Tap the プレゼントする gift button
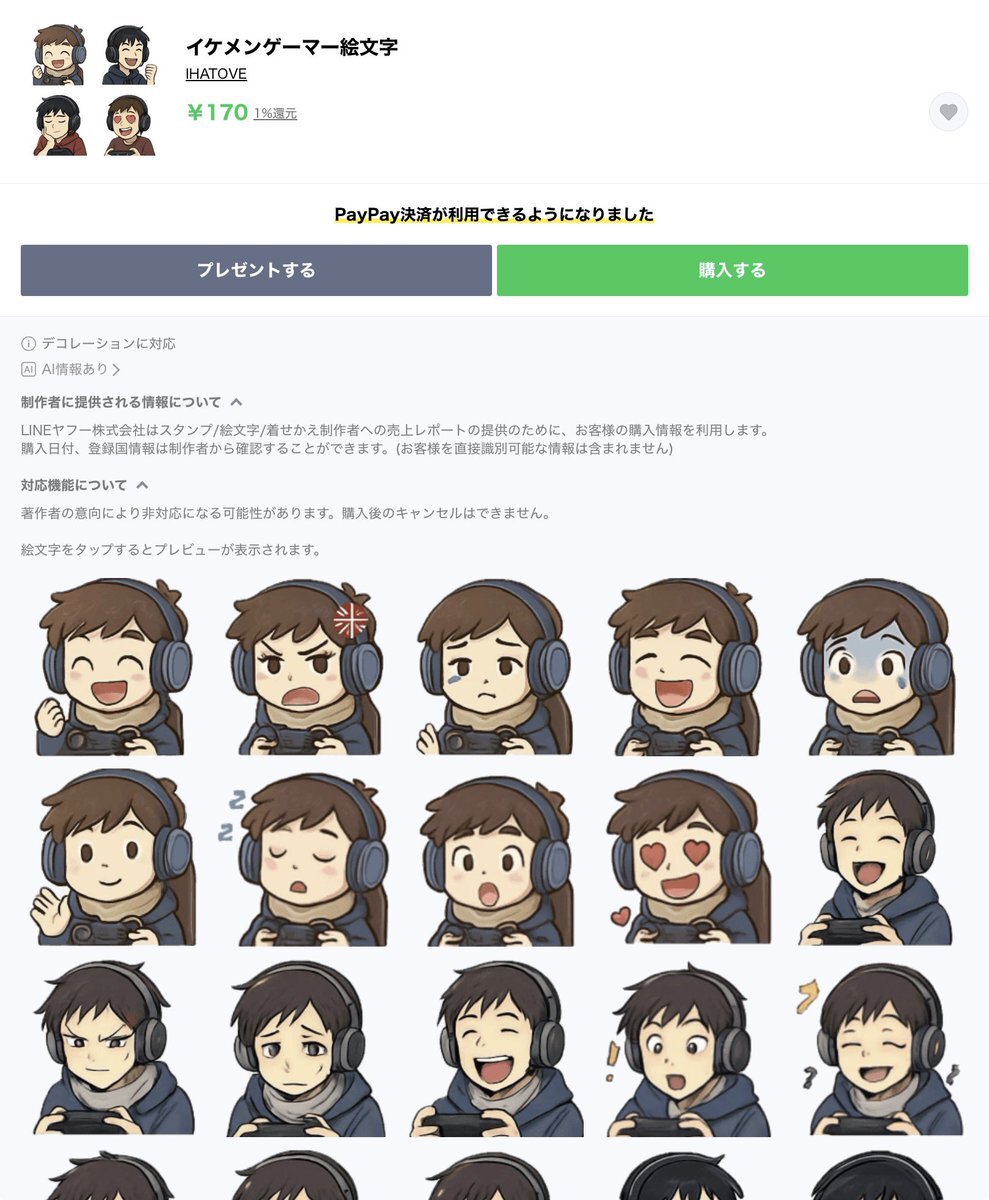This screenshot has height=1200, width=989. [x=256, y=270]
